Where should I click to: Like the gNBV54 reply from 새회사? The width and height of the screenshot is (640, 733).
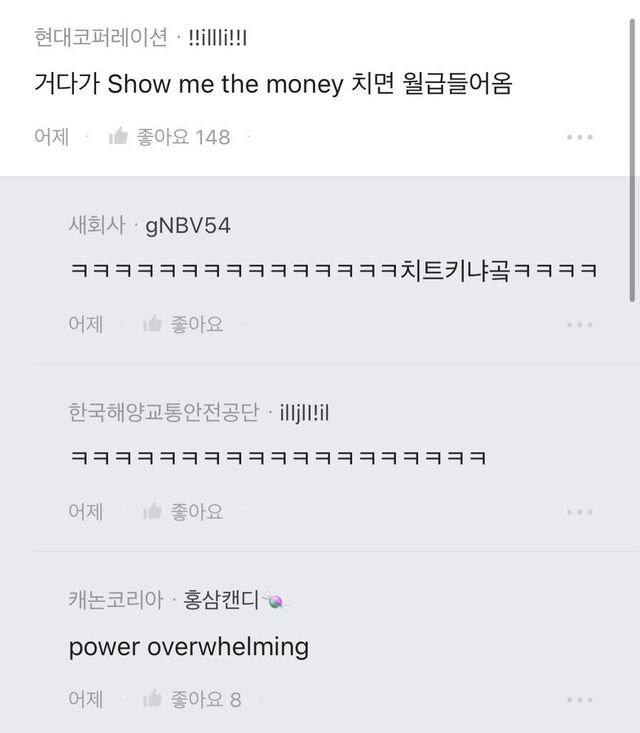tap(153, 324)
